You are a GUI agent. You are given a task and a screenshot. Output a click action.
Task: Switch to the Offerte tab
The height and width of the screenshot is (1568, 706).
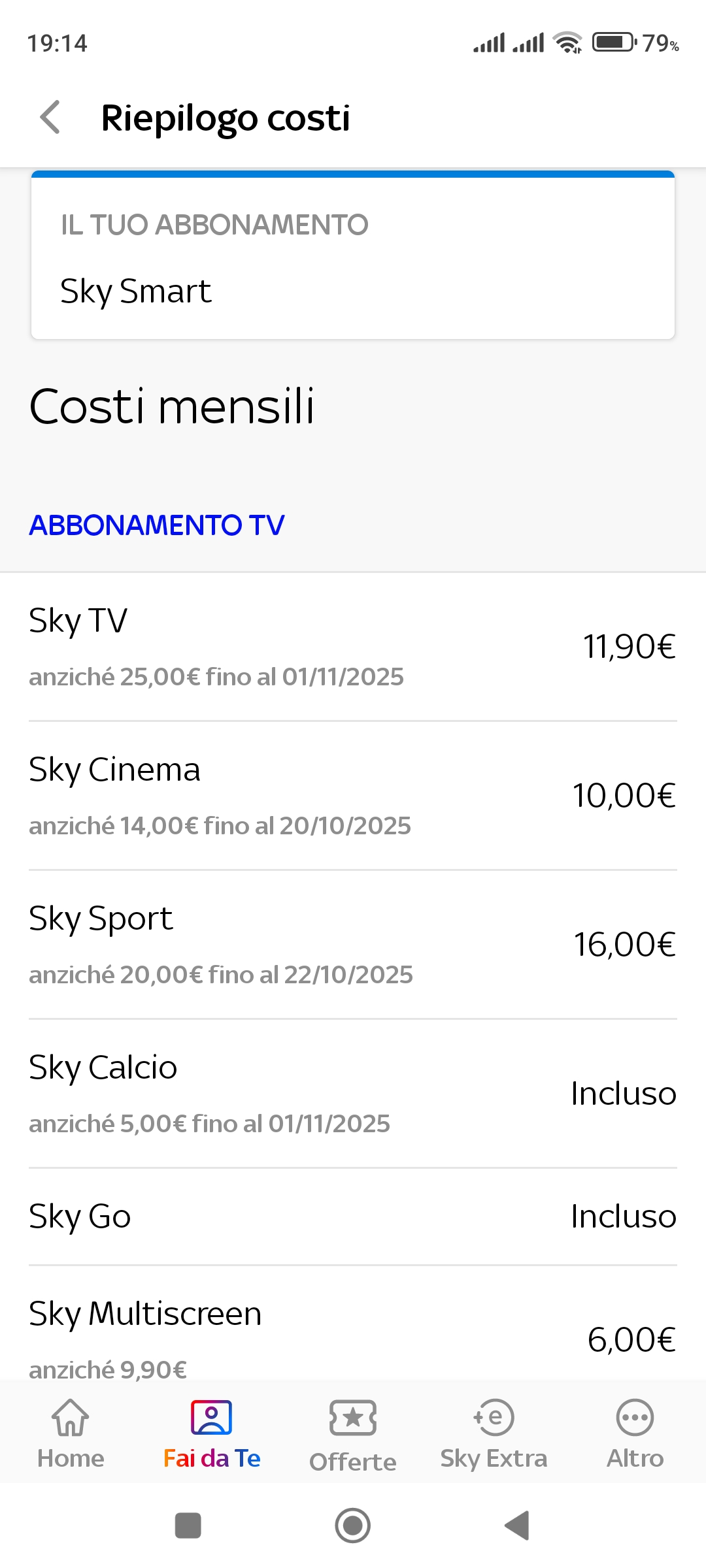pyautogui.click(x=353, y=1435)
